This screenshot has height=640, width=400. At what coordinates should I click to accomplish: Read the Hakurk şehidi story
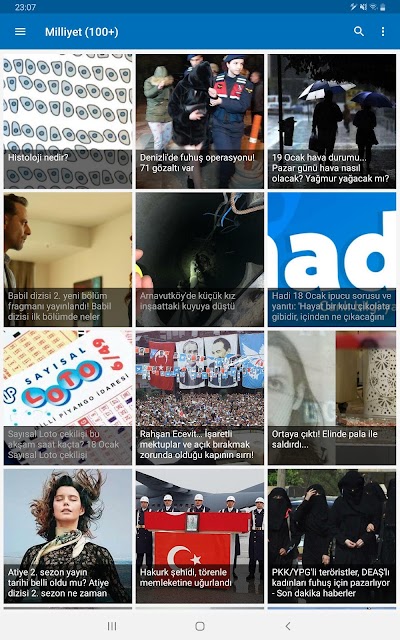click(200, 536)
